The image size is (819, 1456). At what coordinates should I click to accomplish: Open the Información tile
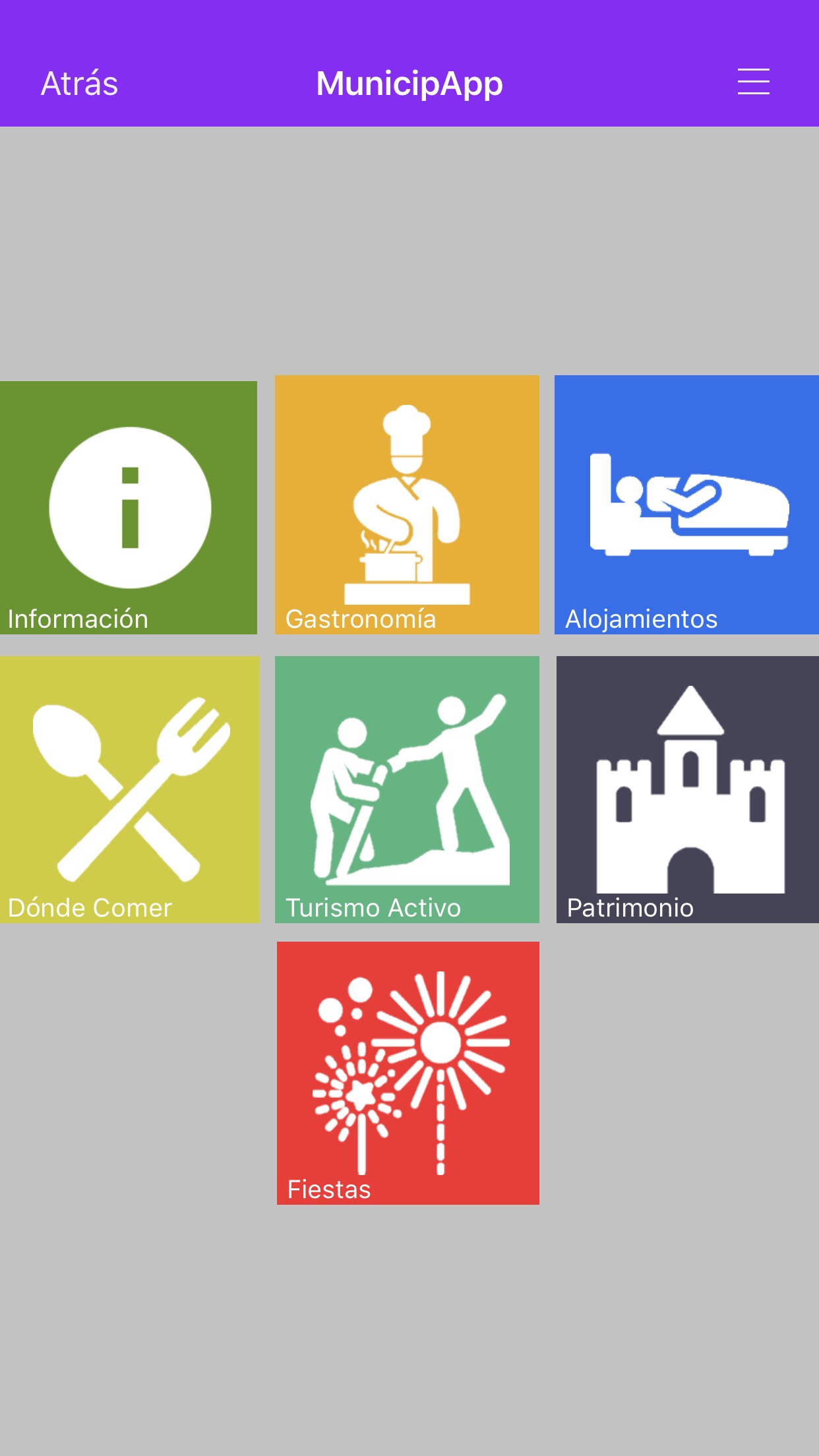129,507
